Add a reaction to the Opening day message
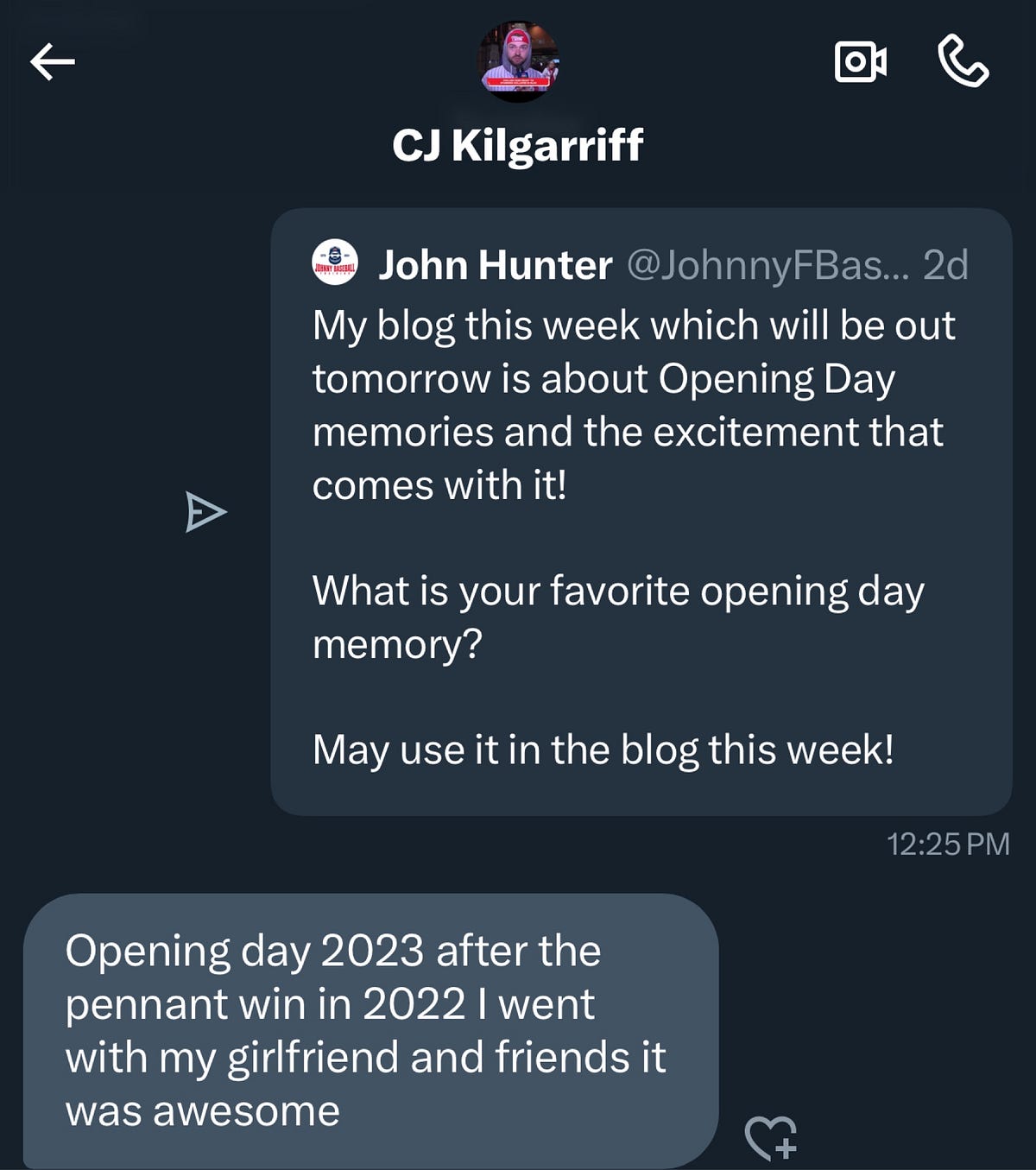1036x1170 pixels. (x=771, y=1138)
